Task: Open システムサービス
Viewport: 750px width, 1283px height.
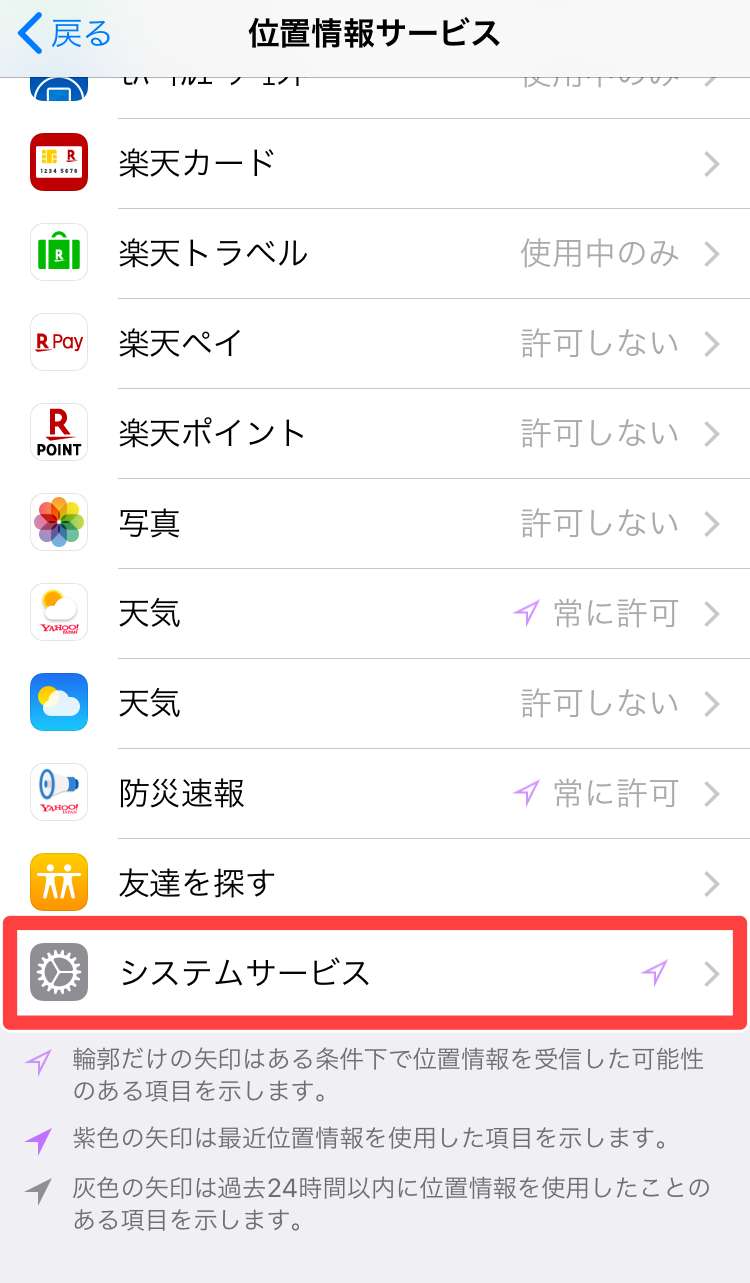Action: (375, 973)
